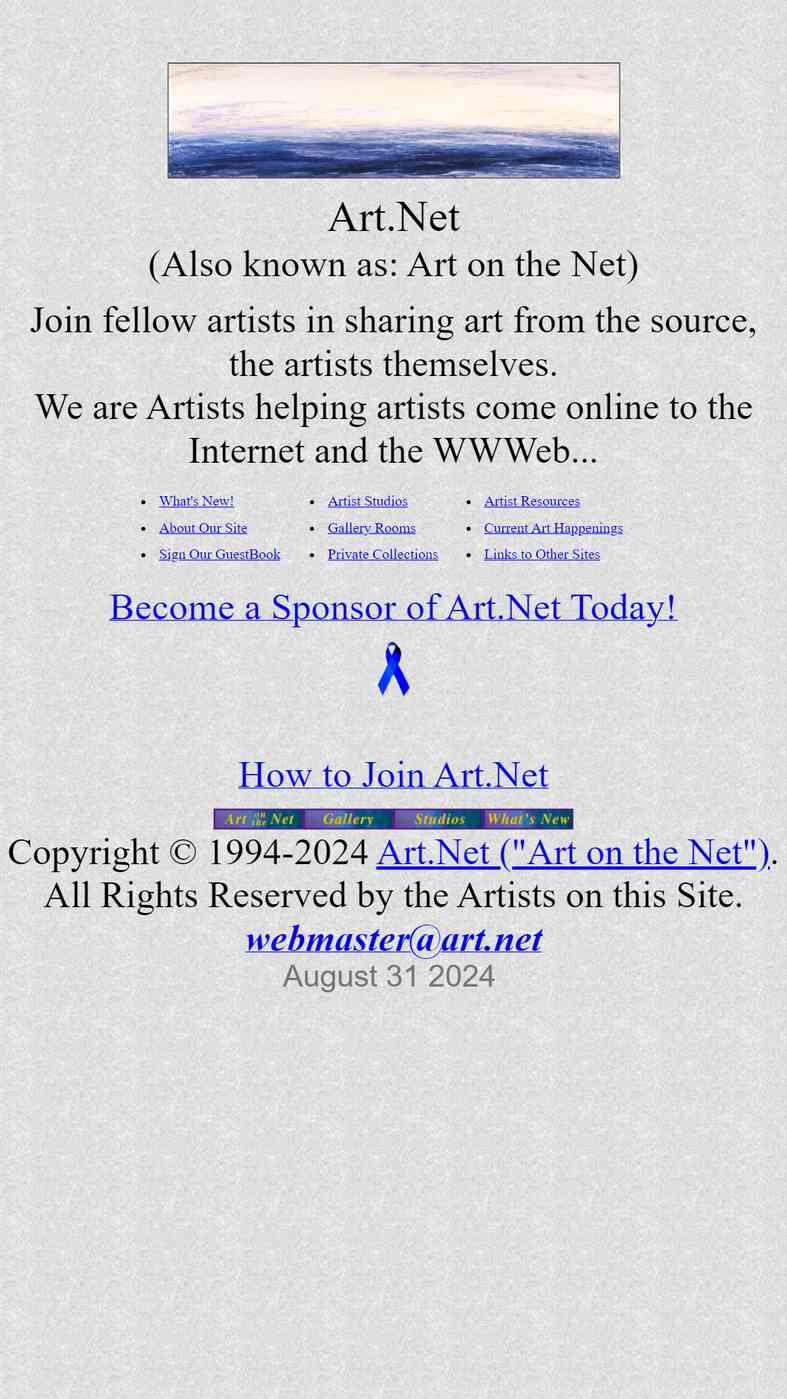Image resolution: width=787 pixels, height=1399 pixels.
Task: Visit the Artist Studios link
Action: [367, 501]
